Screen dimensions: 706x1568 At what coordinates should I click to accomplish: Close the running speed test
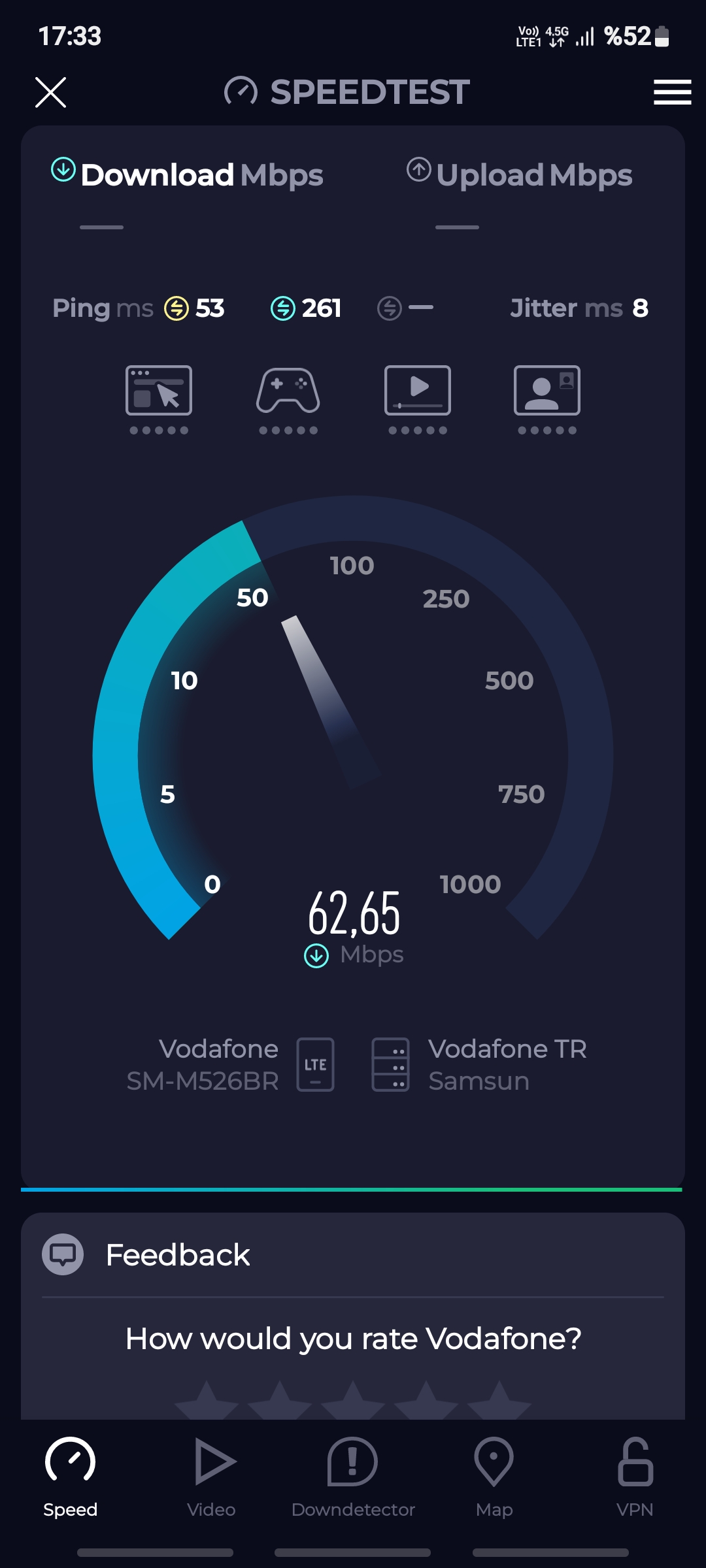(x=50, y=92)
